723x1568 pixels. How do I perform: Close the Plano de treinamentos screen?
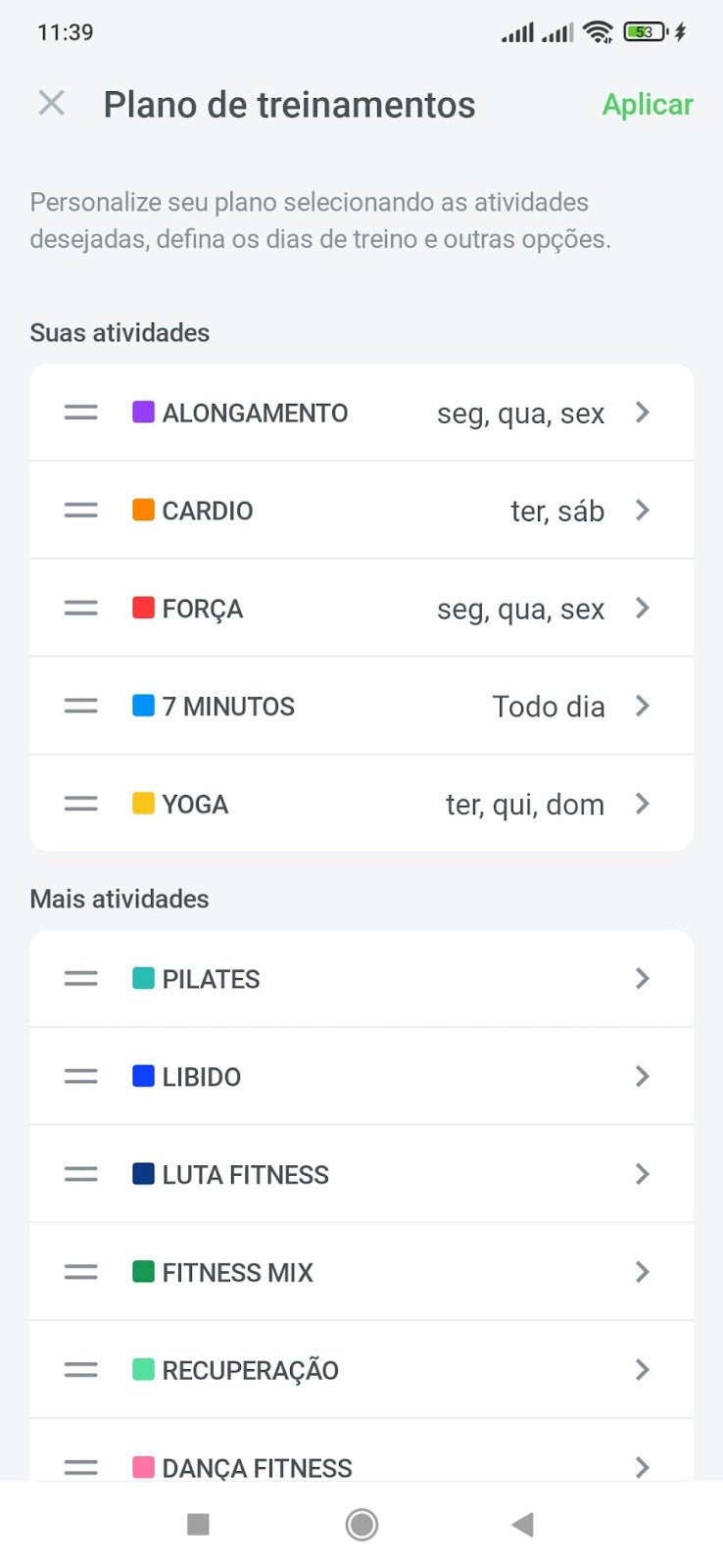click(51, 103)
